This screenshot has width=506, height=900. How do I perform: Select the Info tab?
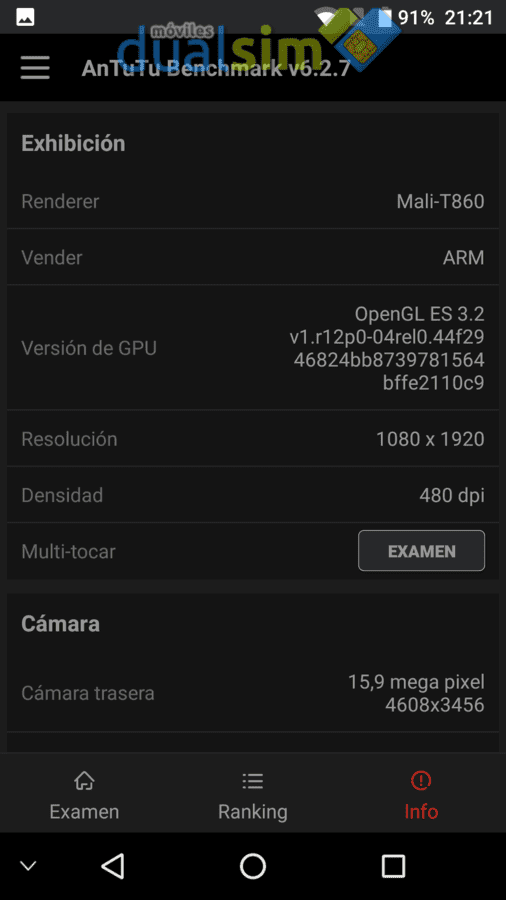click(x=421, y=795)
